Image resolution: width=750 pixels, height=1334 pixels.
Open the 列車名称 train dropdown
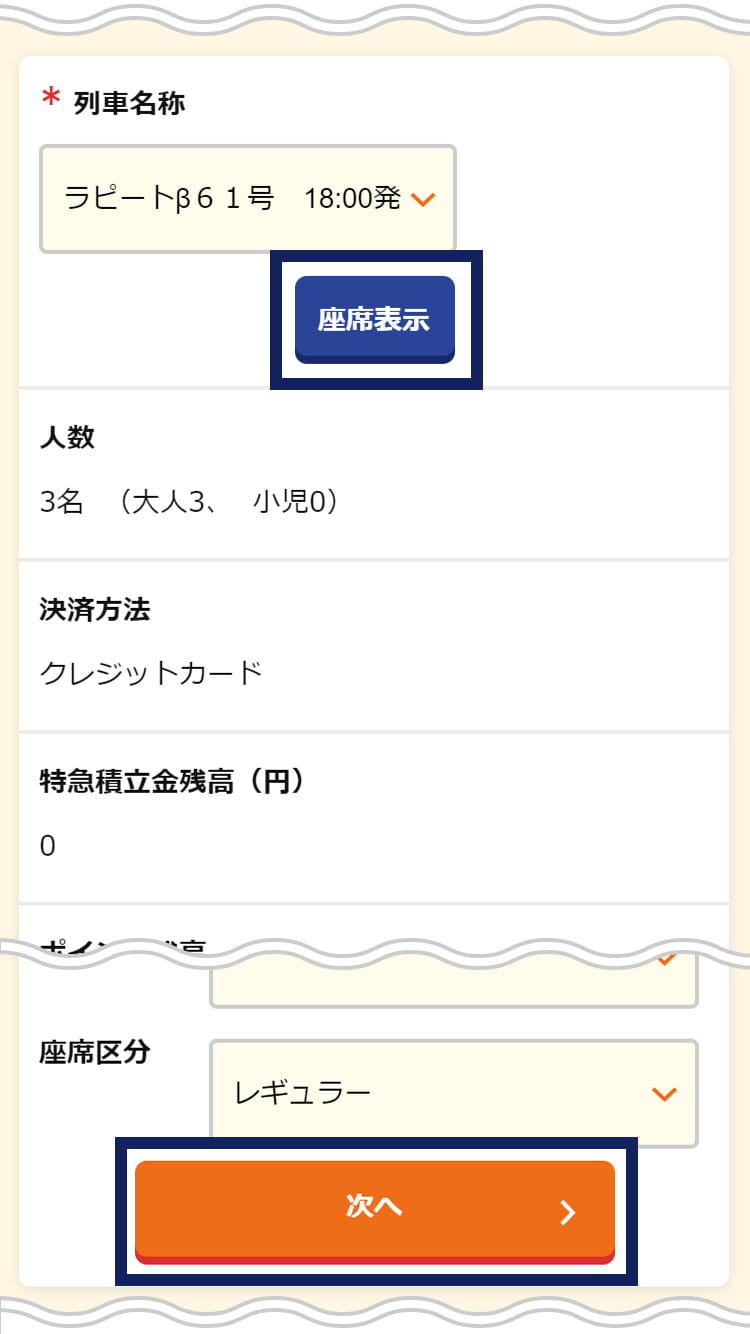tap(248, 199)
